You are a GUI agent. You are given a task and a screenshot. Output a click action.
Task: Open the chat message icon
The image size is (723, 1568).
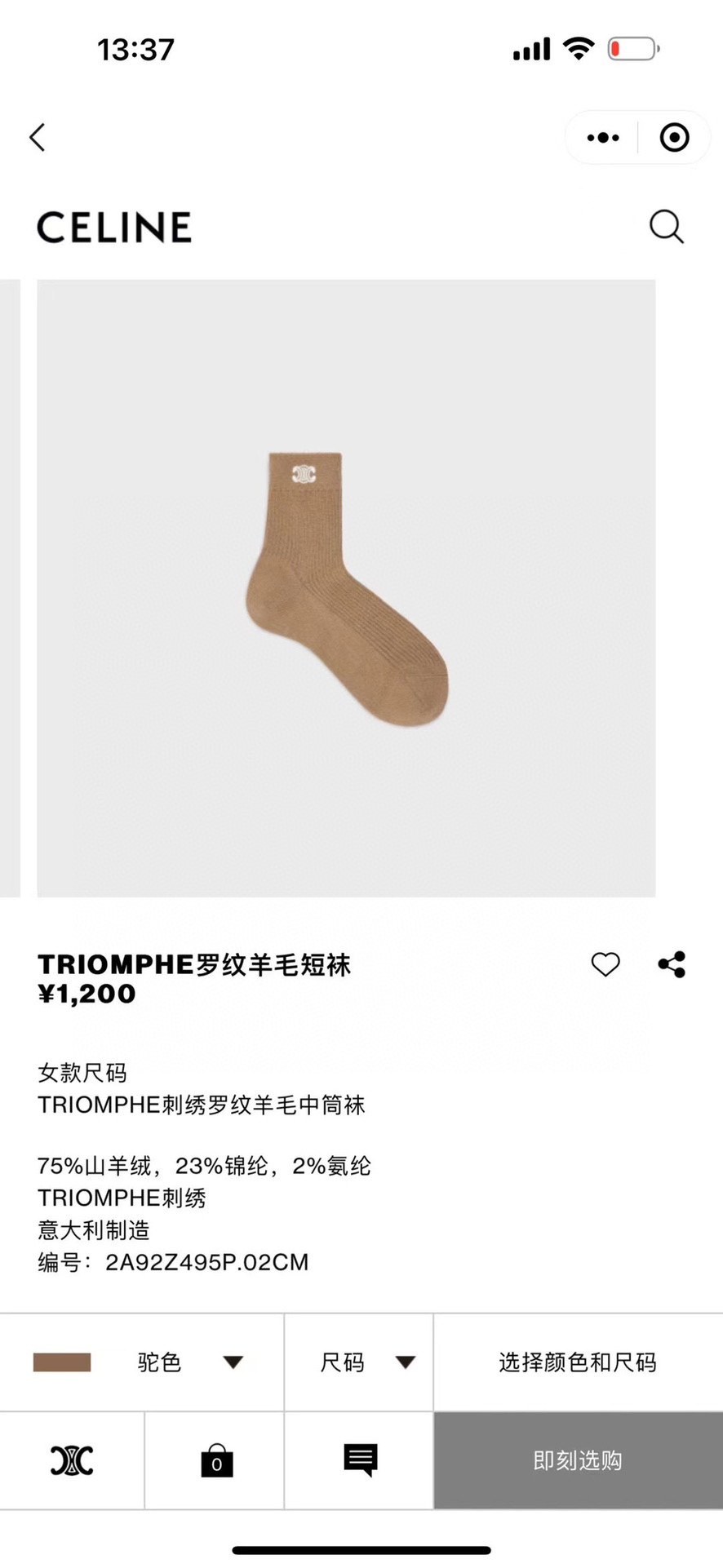360,1460
